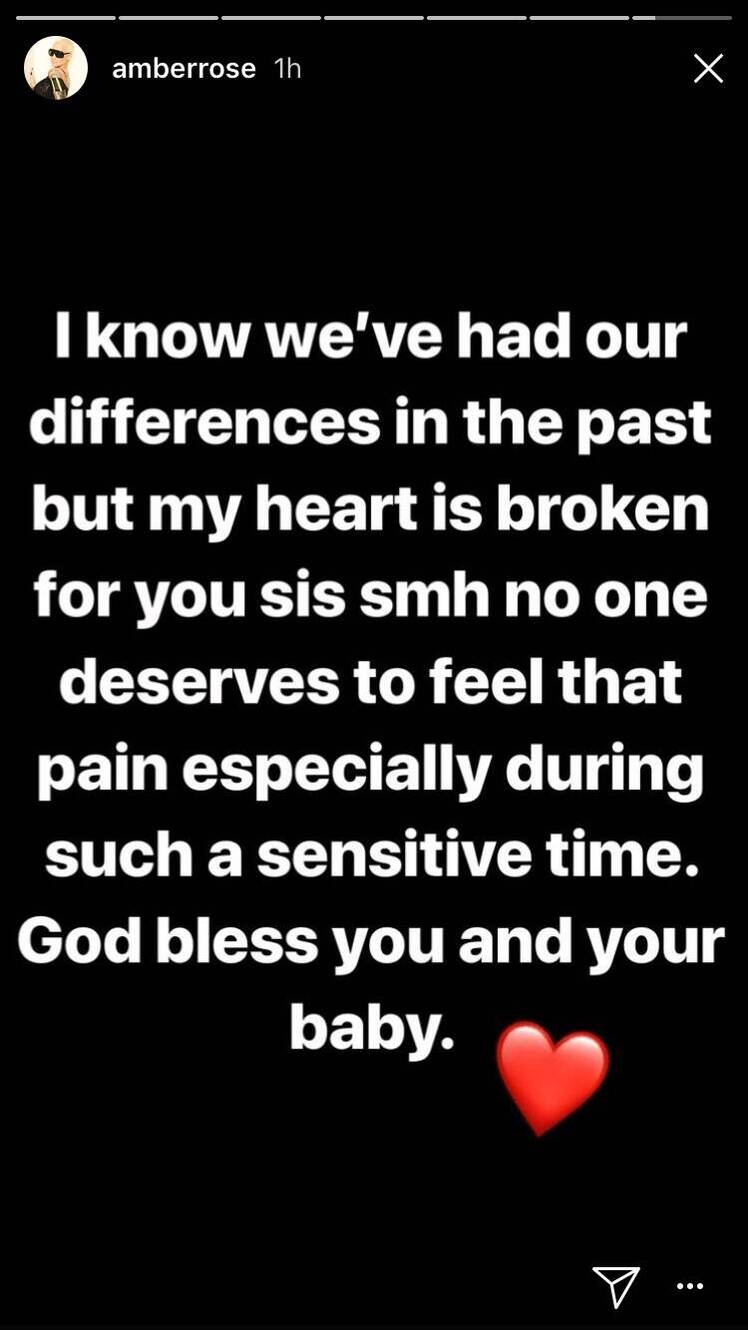
Task: Close the story with the X
Action: (x=709, y=68)
